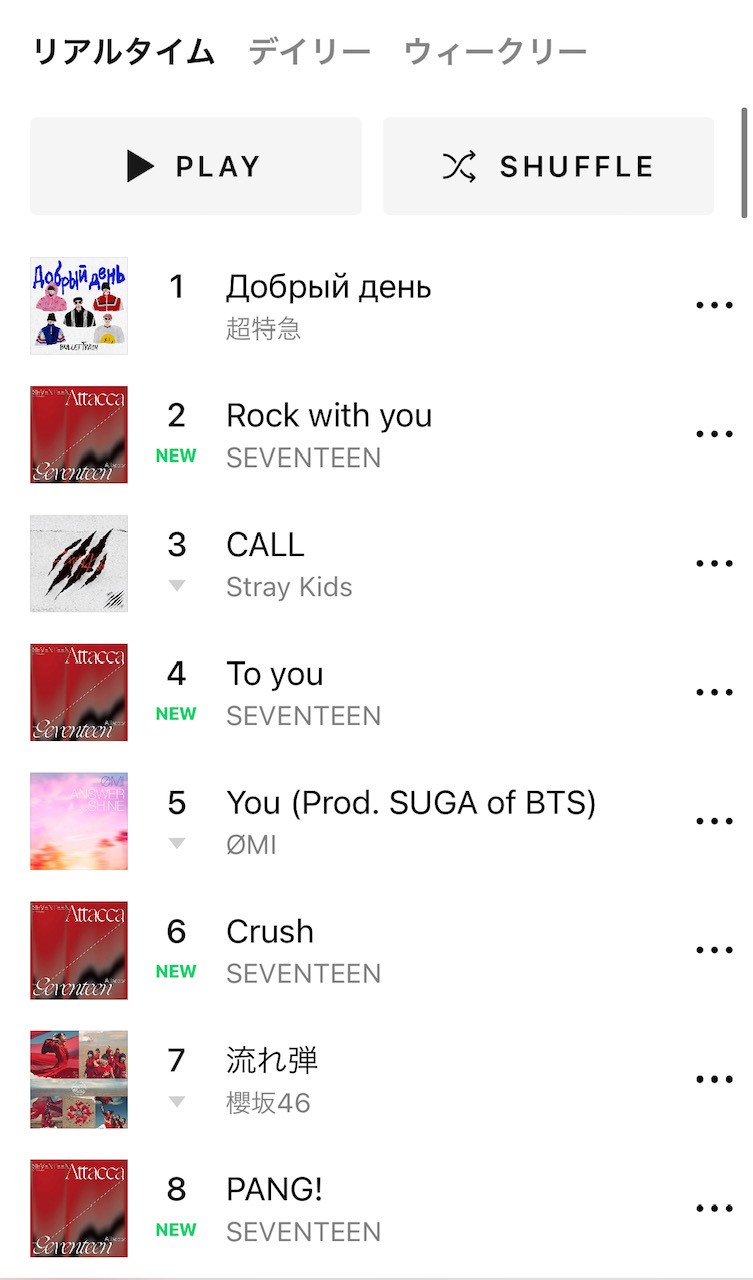Viewport: 753px width, 1280px height.
Task: Open more options for PANG!
Action: click(714, 1208)
